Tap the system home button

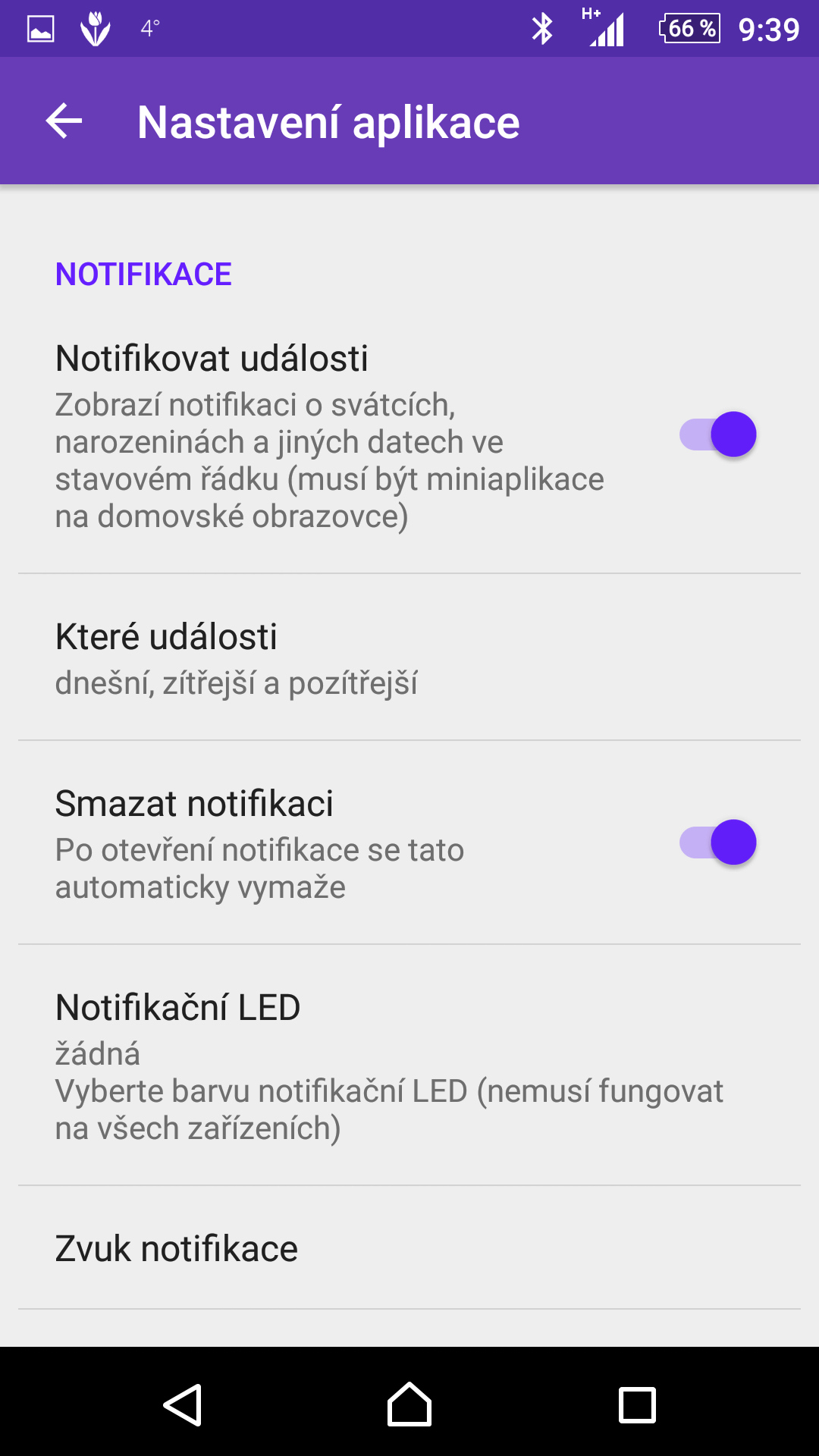tap(409, 1404)
